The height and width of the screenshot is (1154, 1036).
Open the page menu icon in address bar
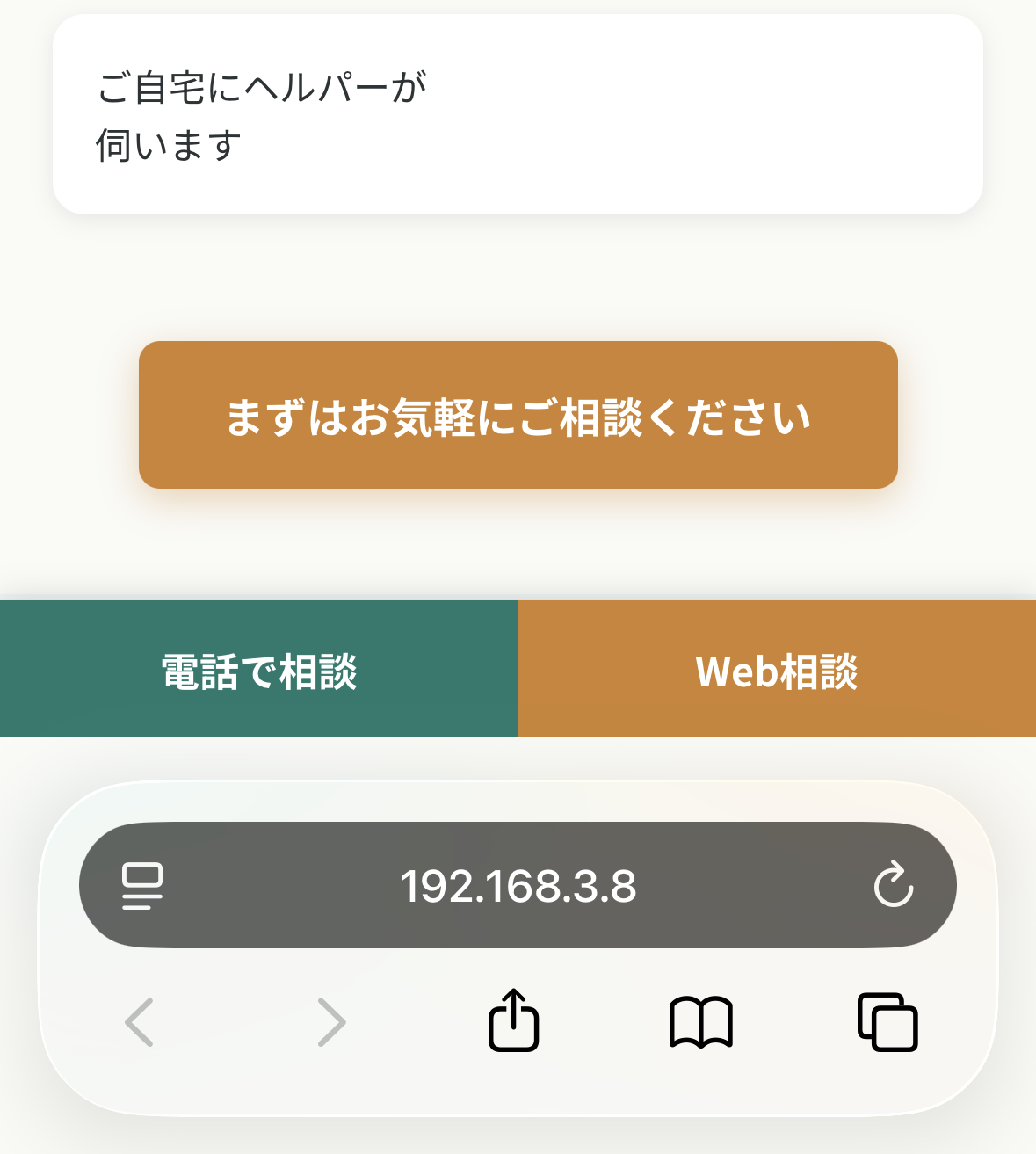tap(142, 885)
